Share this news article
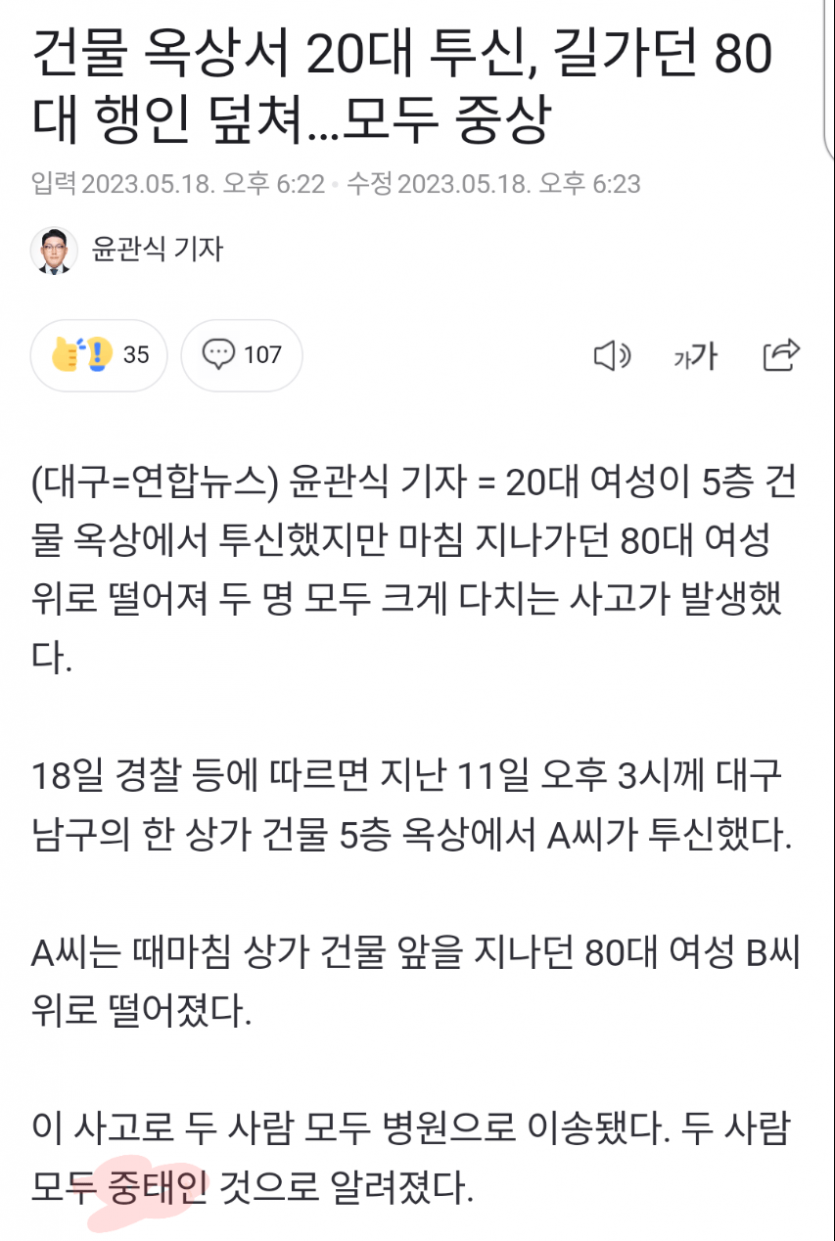 (780, 355)
